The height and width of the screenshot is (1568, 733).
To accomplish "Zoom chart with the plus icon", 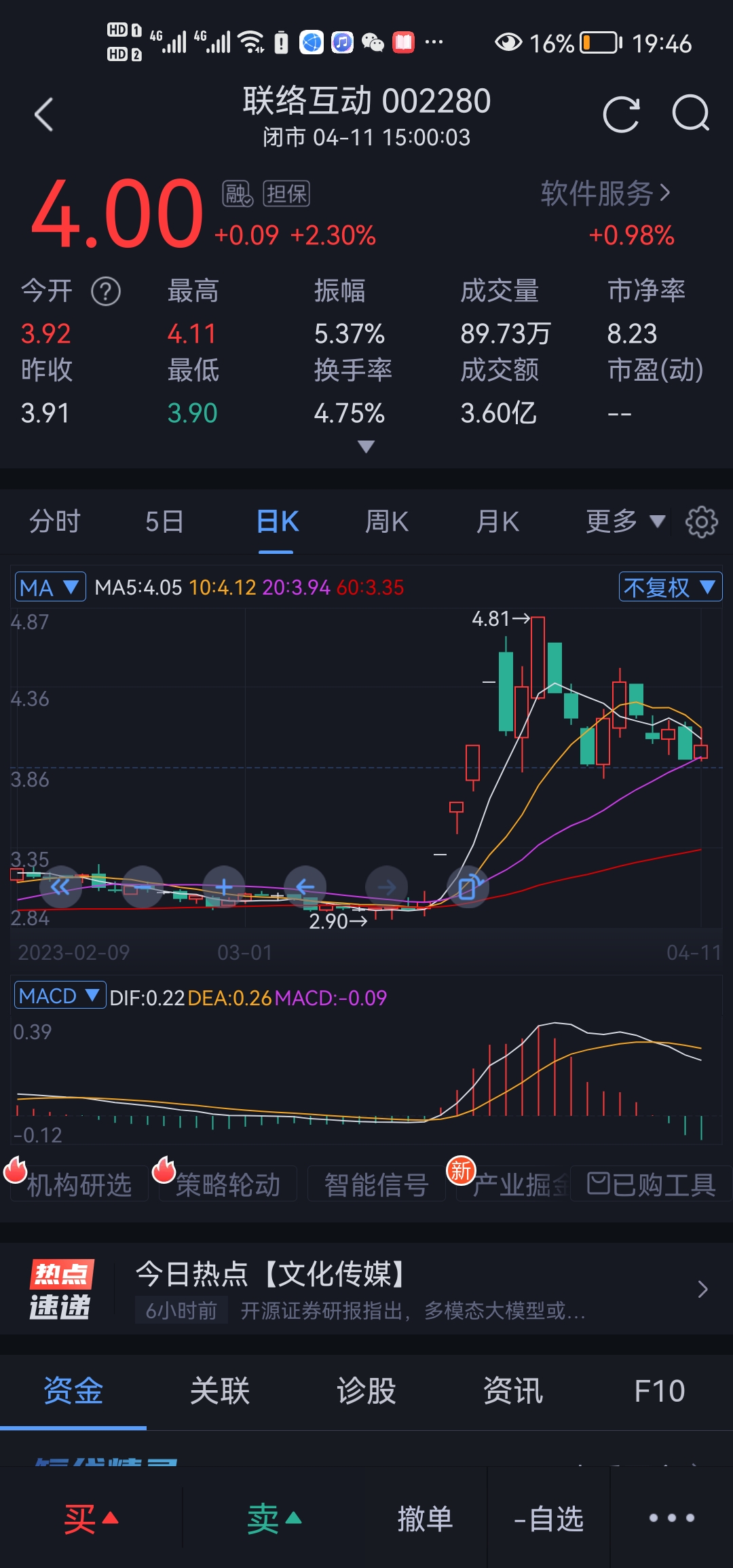I will (x=223, y=886).
